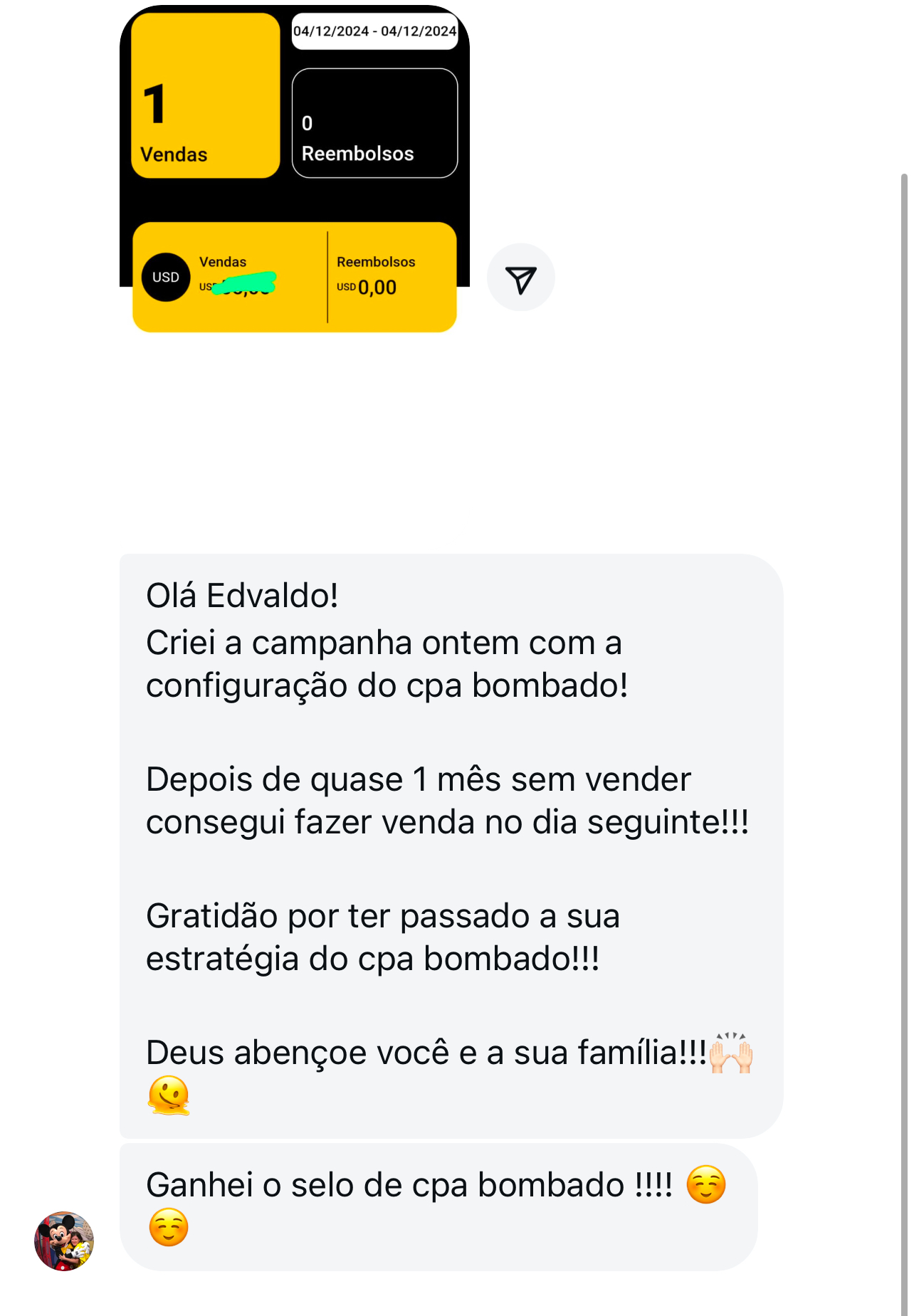Viewport: 914px width, 1316px height.
Task: Open the sender's Mickey profile picture
Action: coord(64,1241)
